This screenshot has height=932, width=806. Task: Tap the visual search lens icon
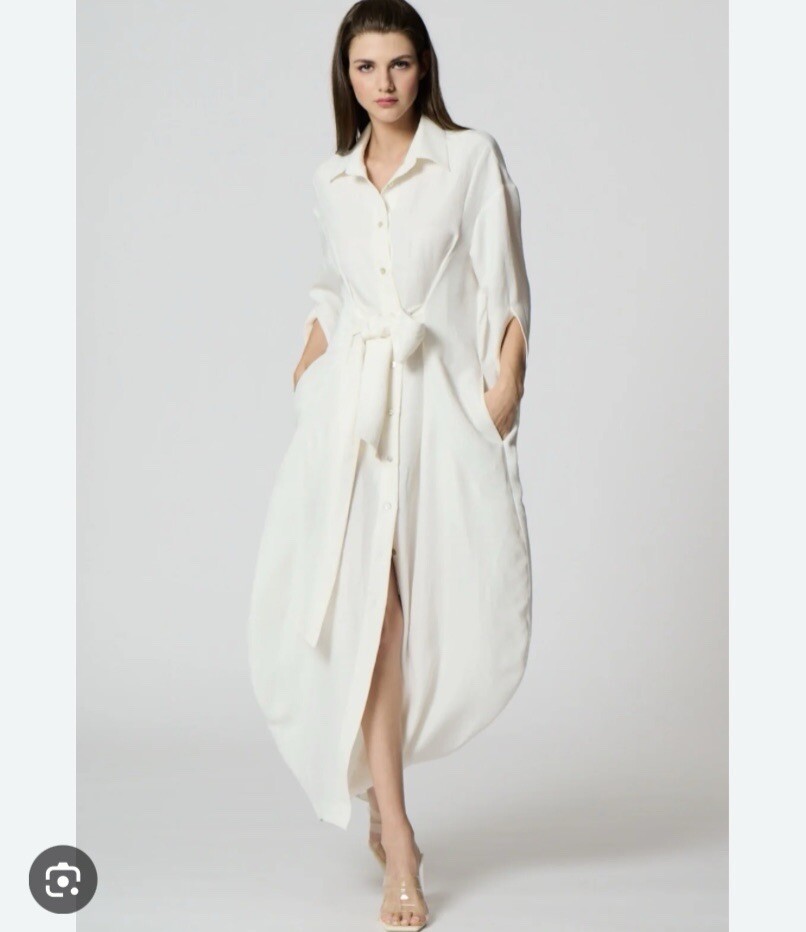tap(63, 880)
